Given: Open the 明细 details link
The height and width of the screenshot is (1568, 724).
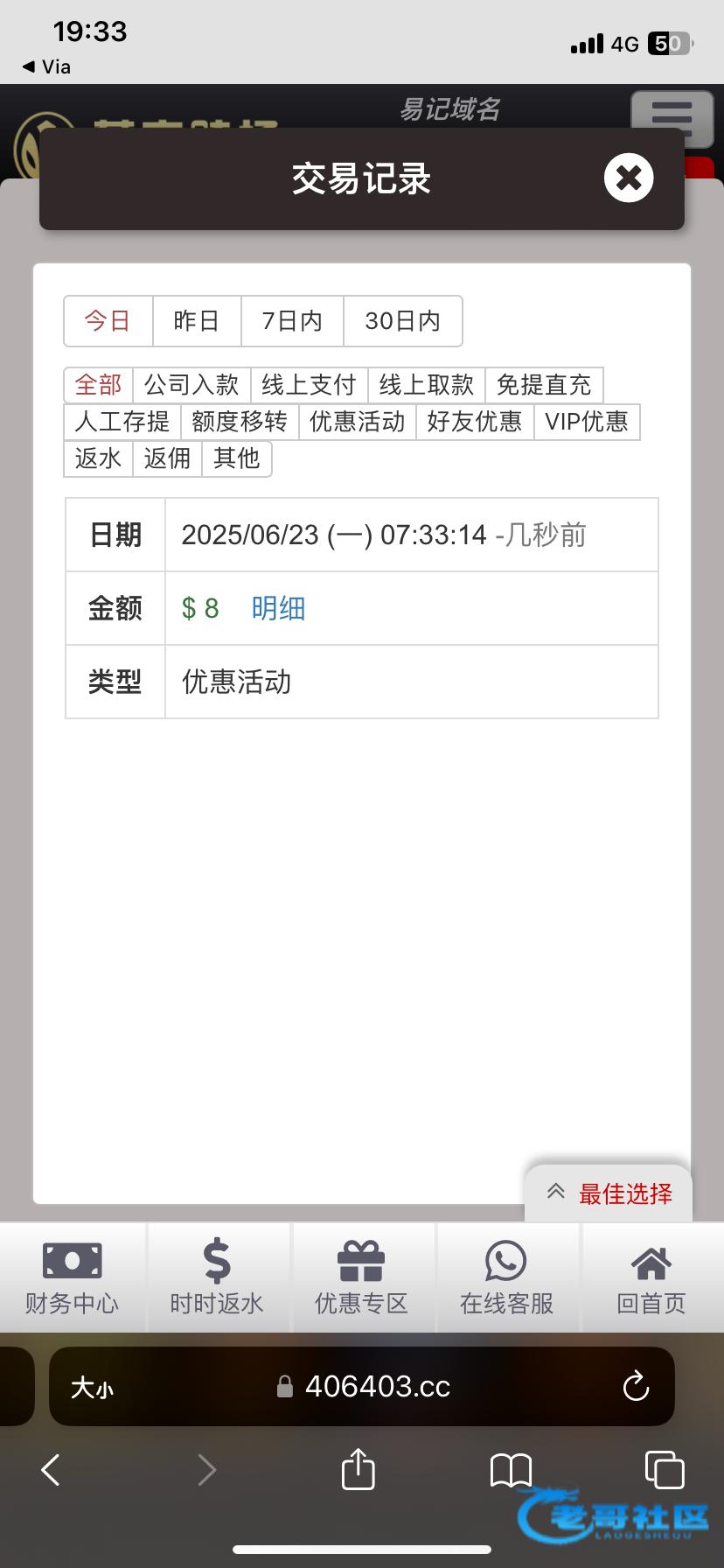Looking at the screenshot, I should click(x=278, y=608).
